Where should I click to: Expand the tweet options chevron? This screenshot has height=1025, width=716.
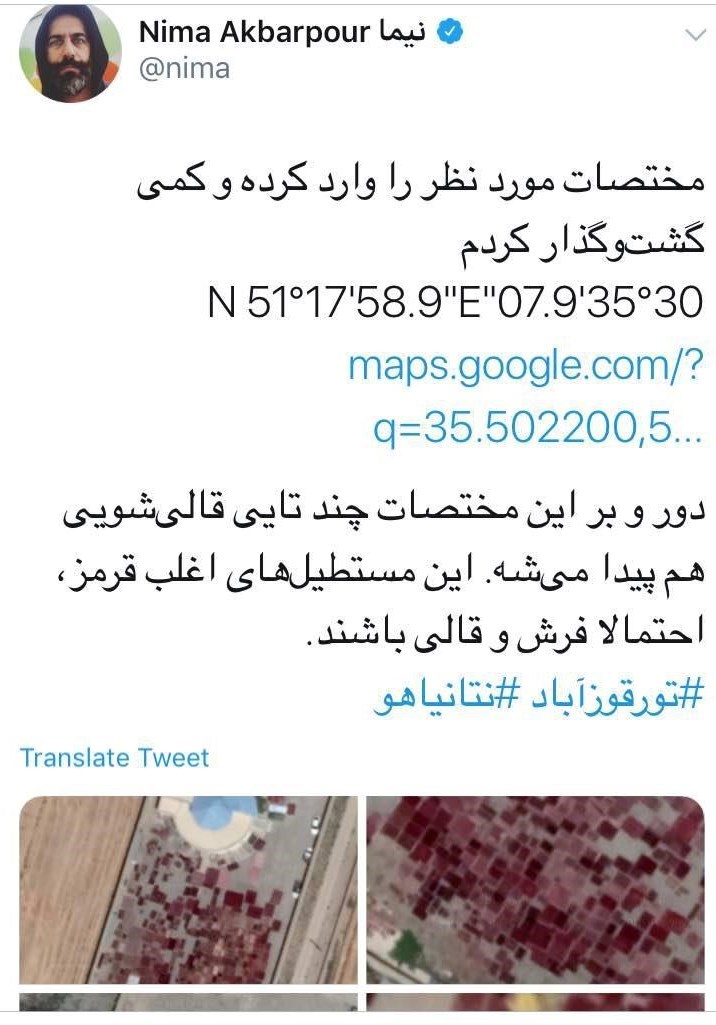[692, 36]
